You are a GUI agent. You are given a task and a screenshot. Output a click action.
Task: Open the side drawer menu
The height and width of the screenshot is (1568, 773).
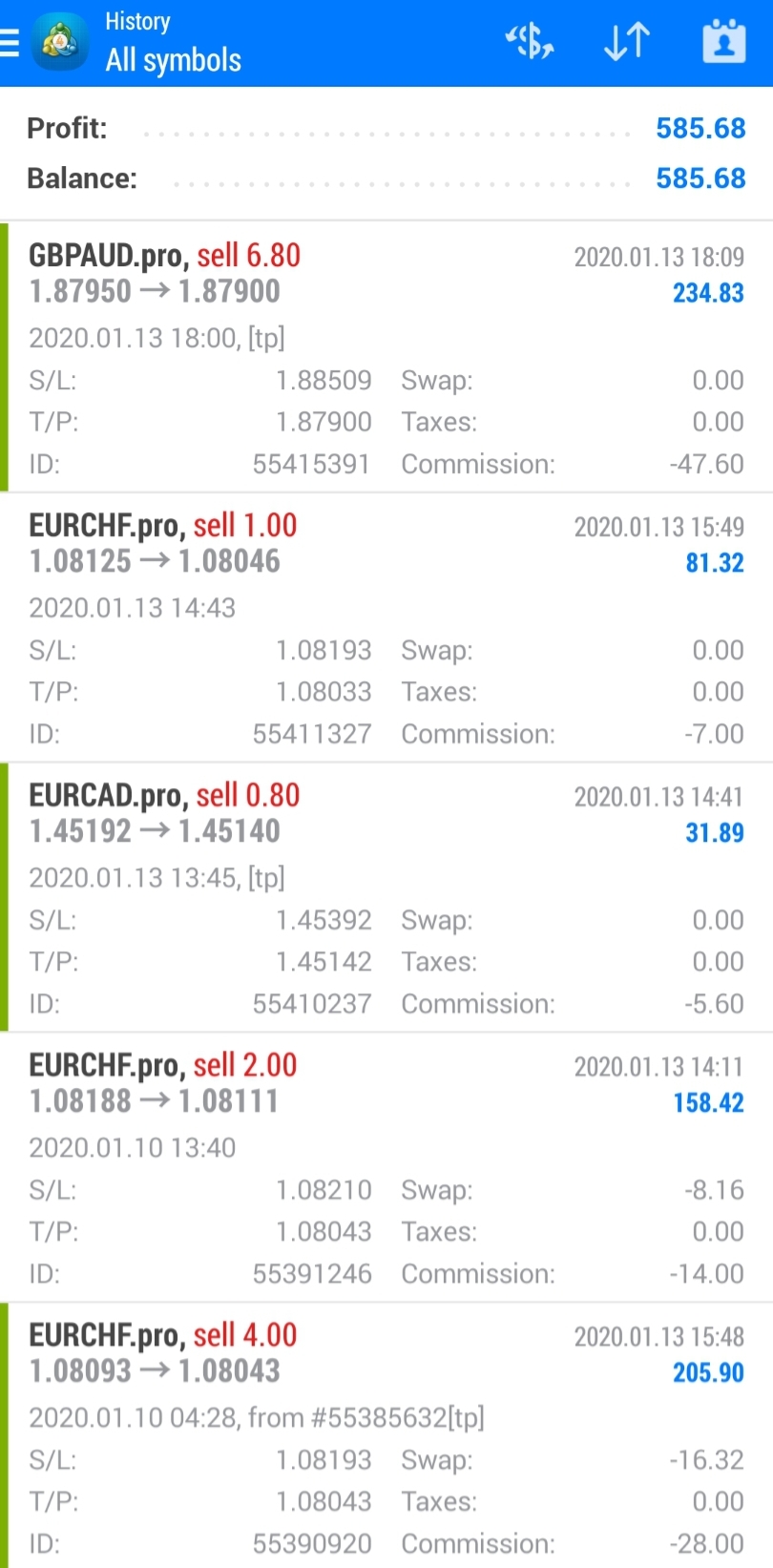[11, 43]
